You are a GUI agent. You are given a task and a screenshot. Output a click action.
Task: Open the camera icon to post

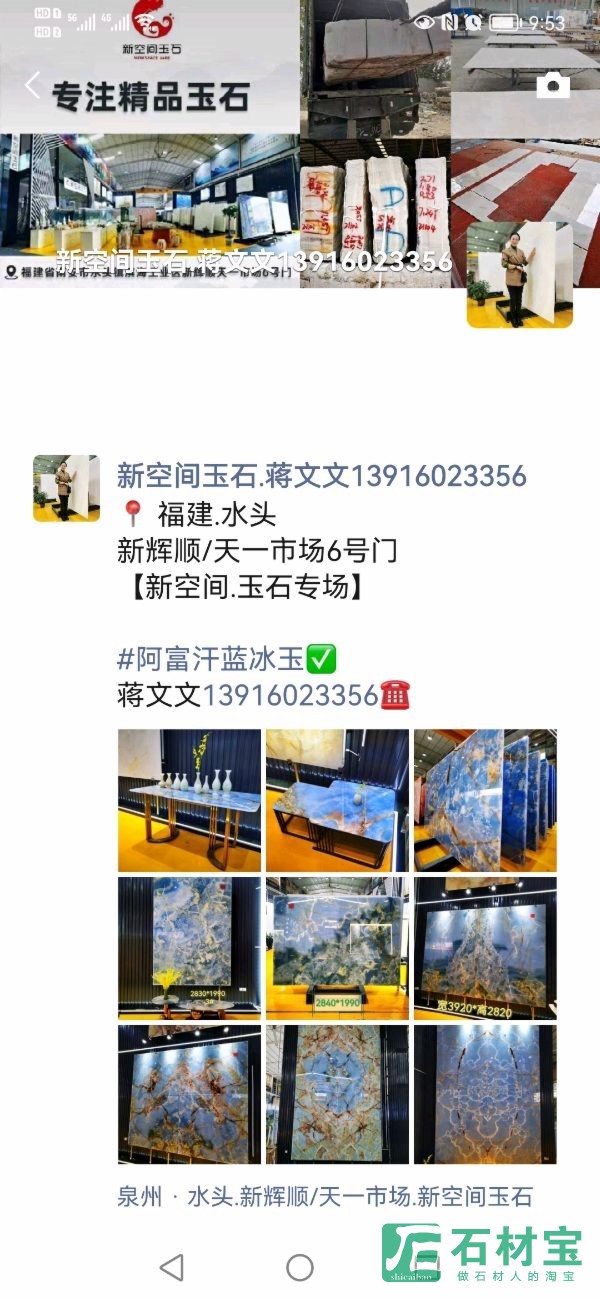tap(552, 86)
